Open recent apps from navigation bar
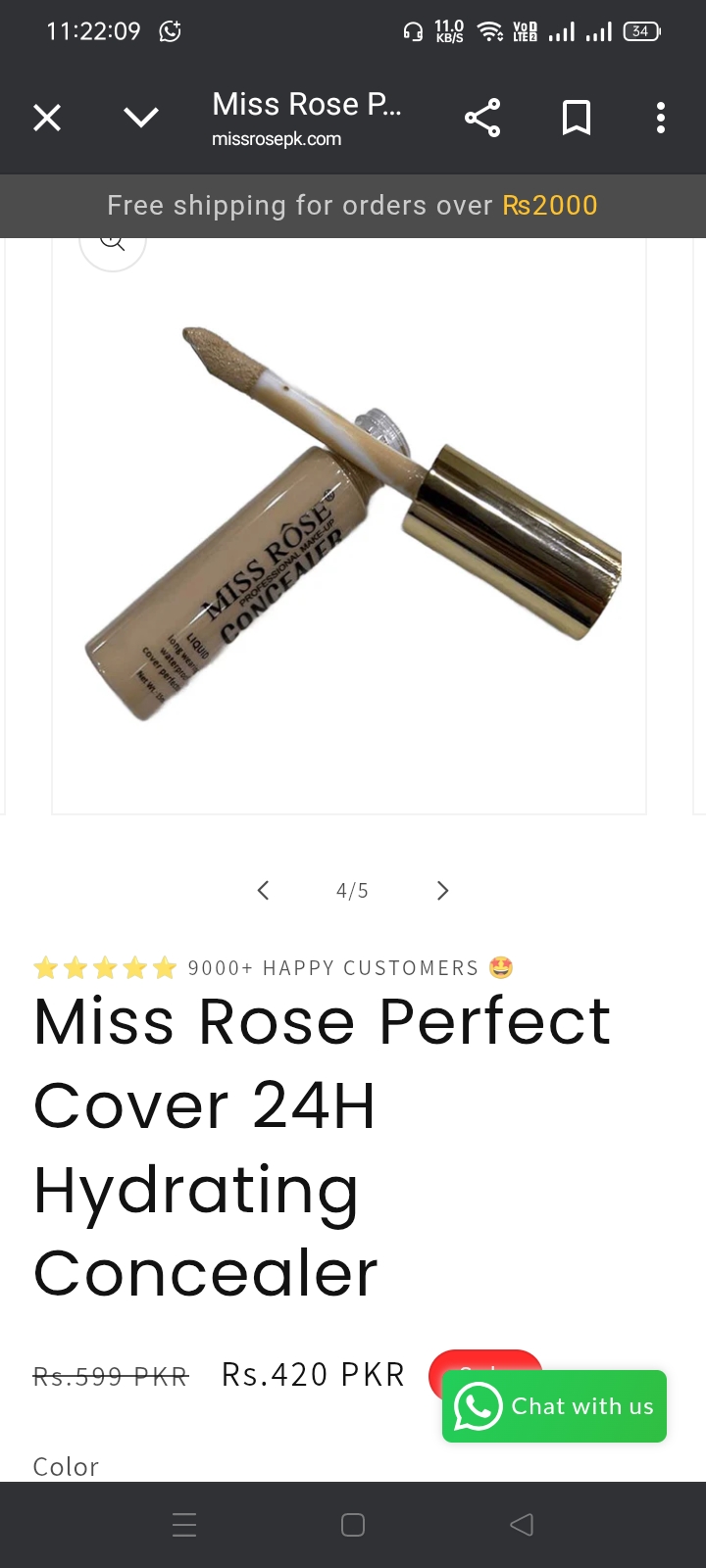 pyautogui.click(x=184, y=1524)
